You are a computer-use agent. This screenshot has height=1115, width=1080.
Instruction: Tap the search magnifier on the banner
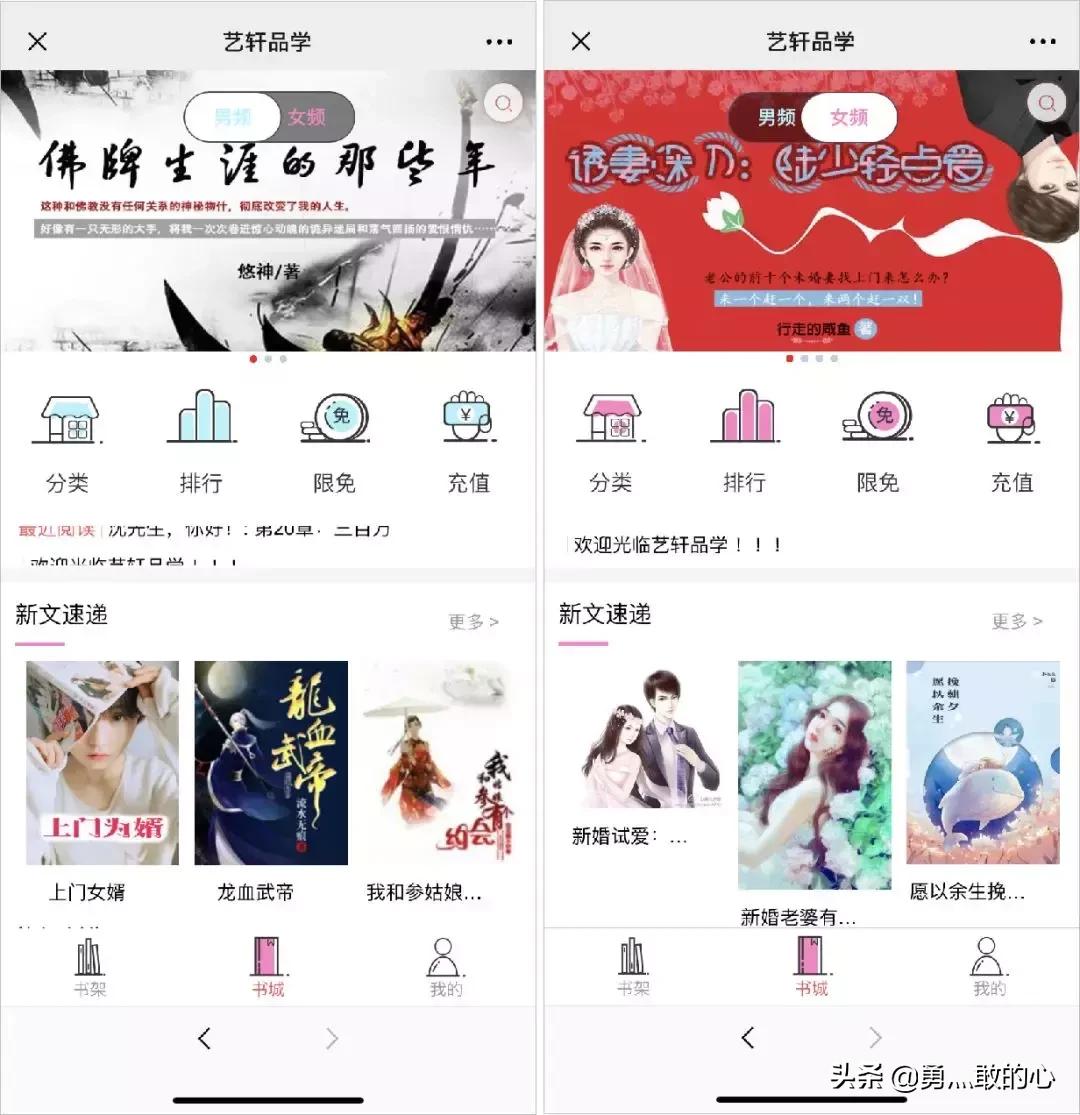pyautogui.click(x=503, y=103)
